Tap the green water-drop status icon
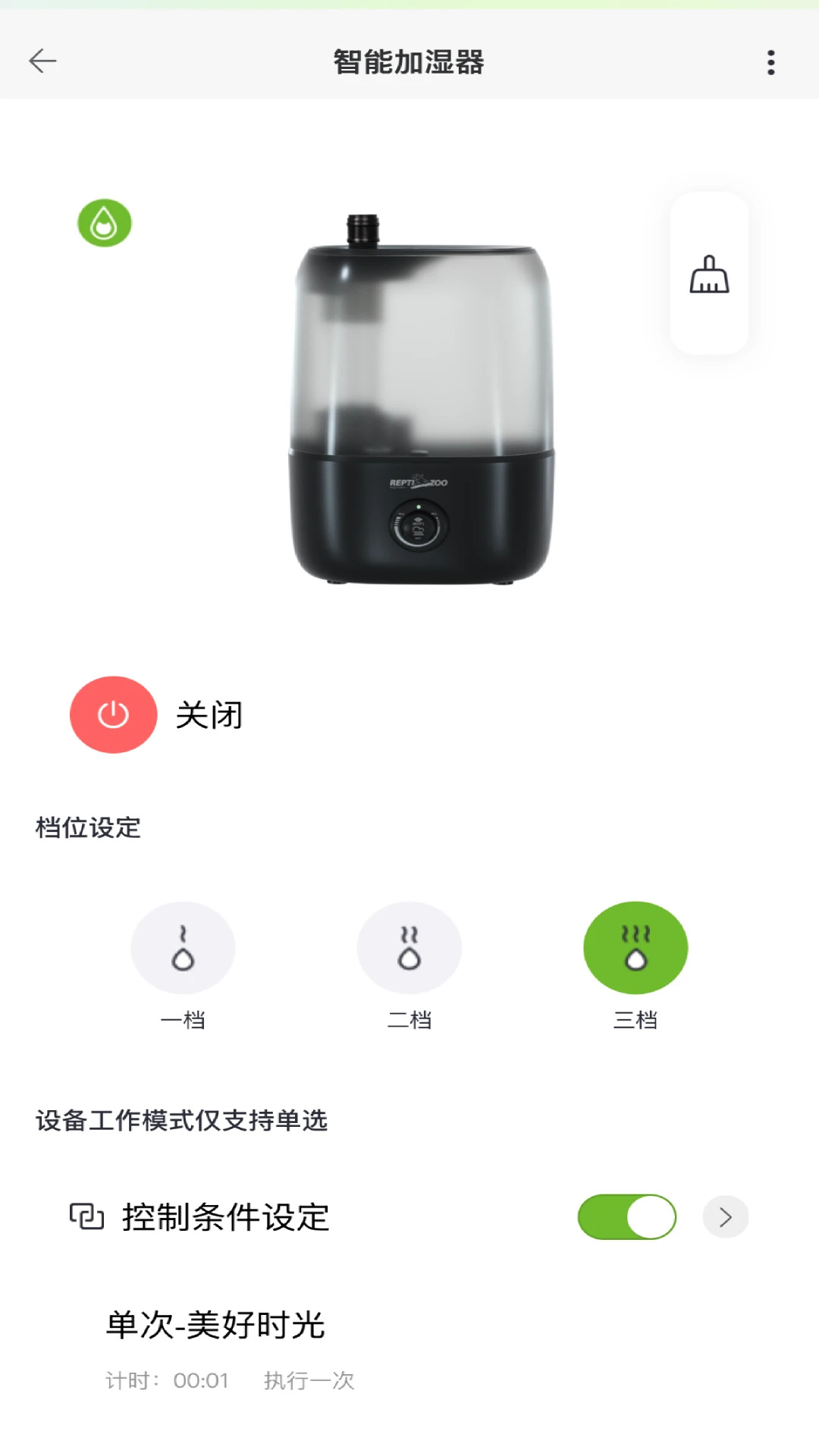Screen dimensions: 819x1456 (105, 223)
